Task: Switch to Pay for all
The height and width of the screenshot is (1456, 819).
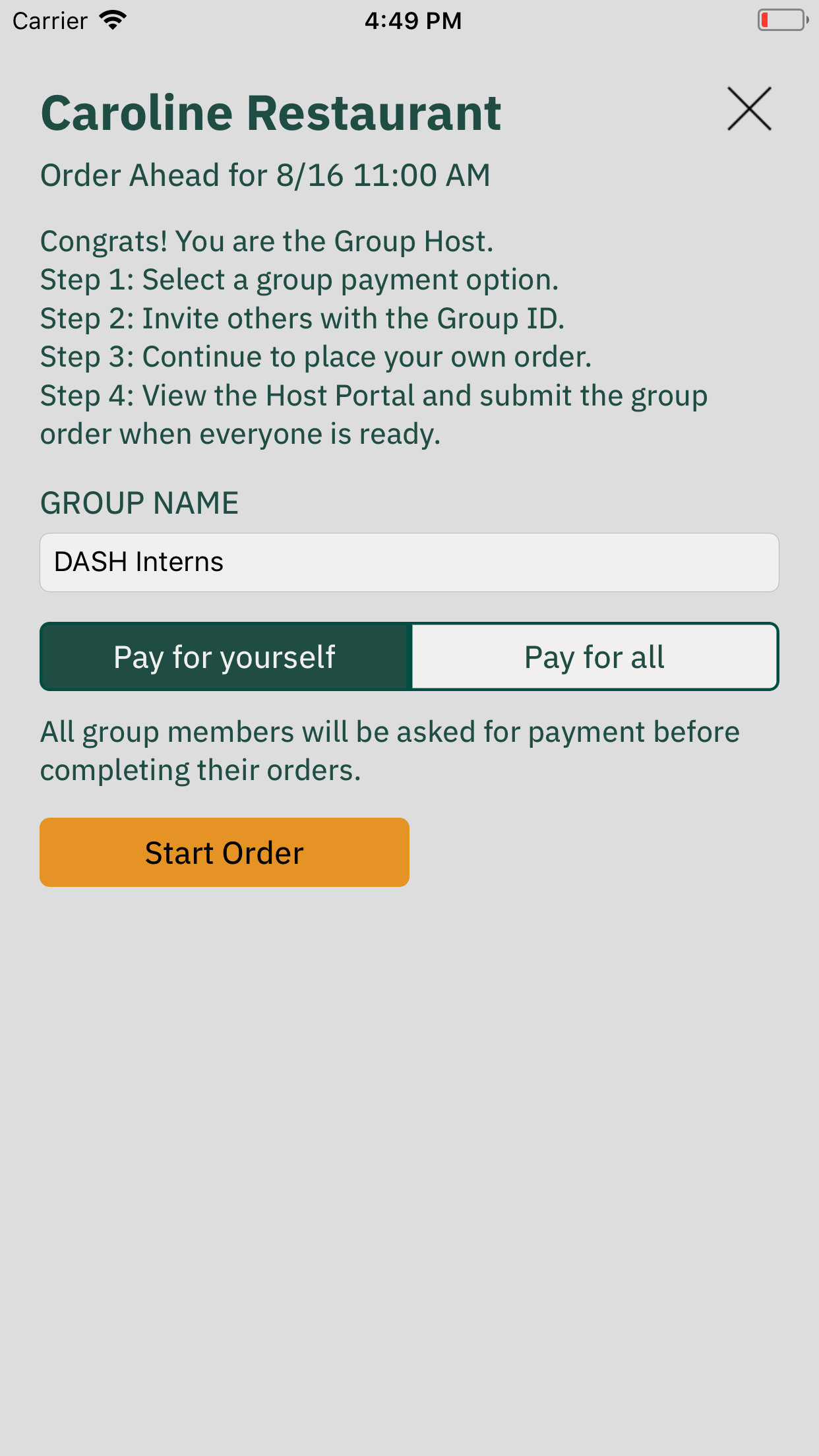Action: tap(594, 657)
